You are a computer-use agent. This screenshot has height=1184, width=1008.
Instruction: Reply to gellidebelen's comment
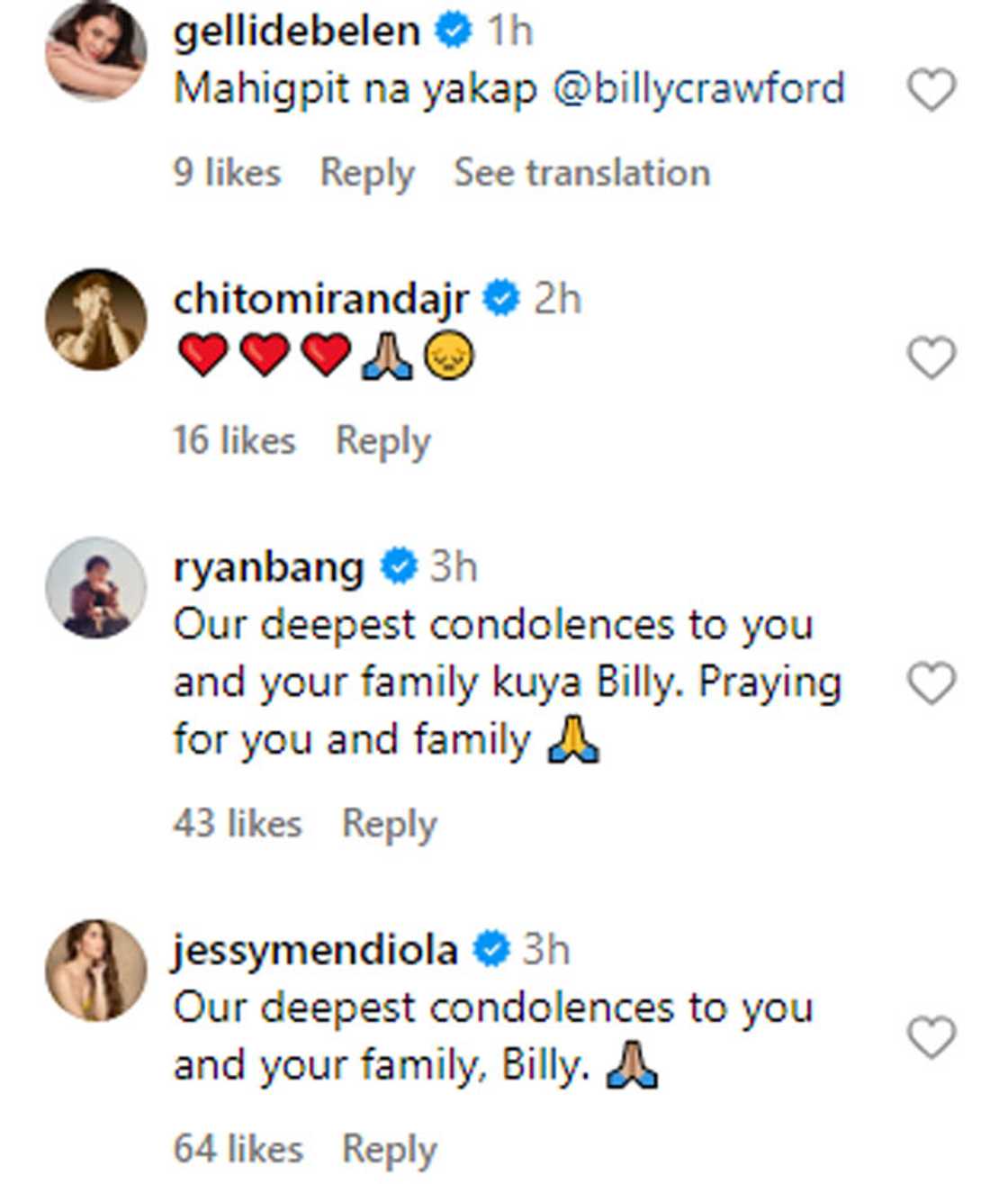tap(367, 173)
